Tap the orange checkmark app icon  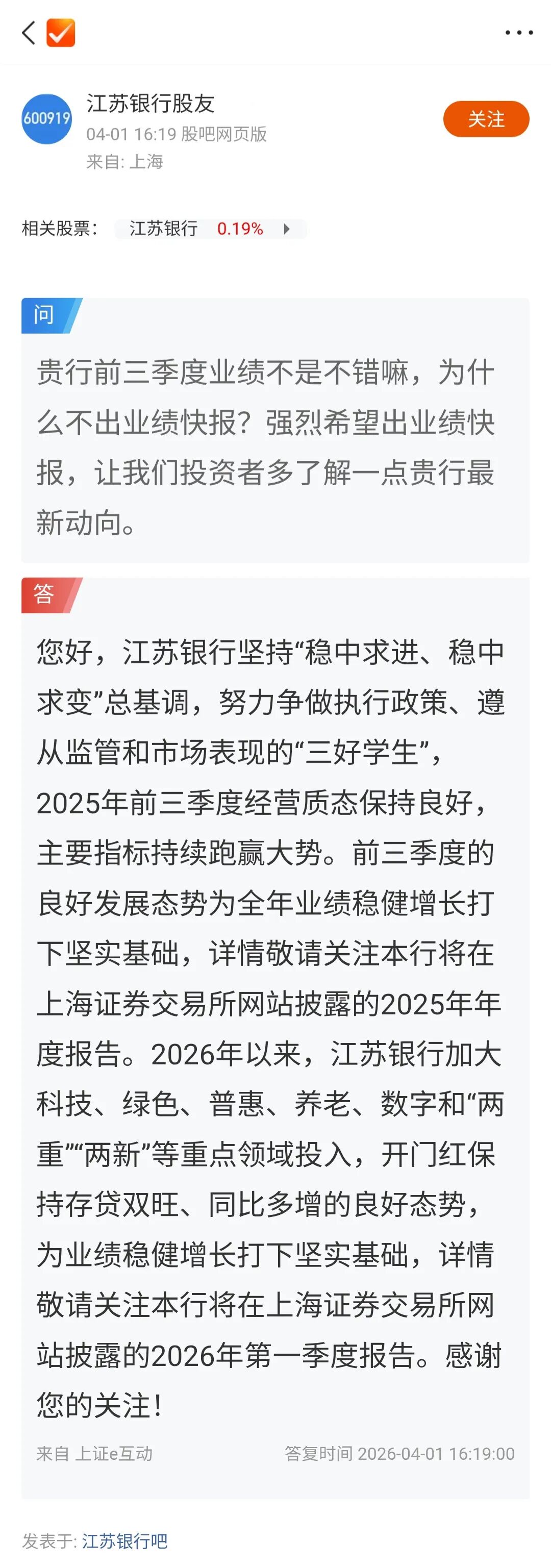click(61, 33)
